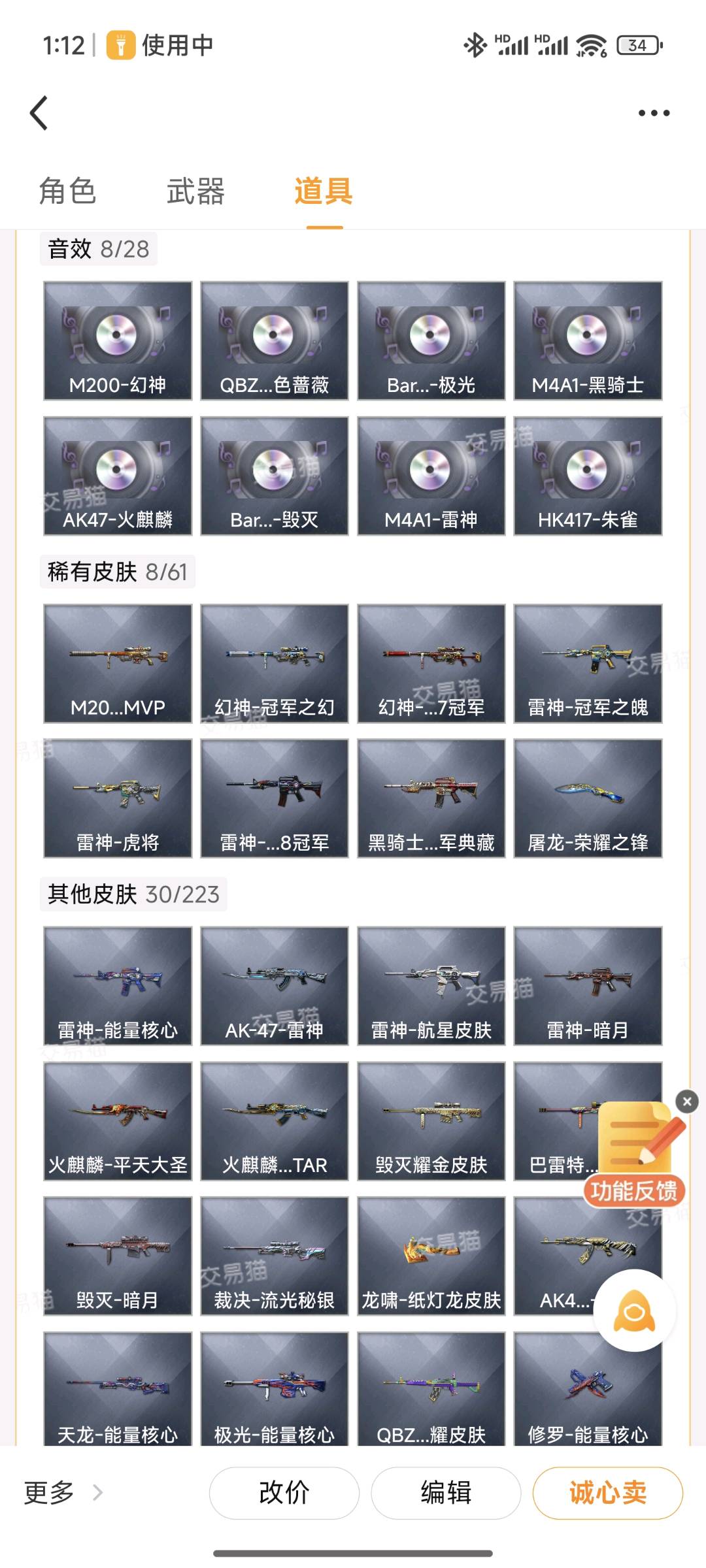
Task: Go back using the top-left arrow
Action: (x=39, y=113)
